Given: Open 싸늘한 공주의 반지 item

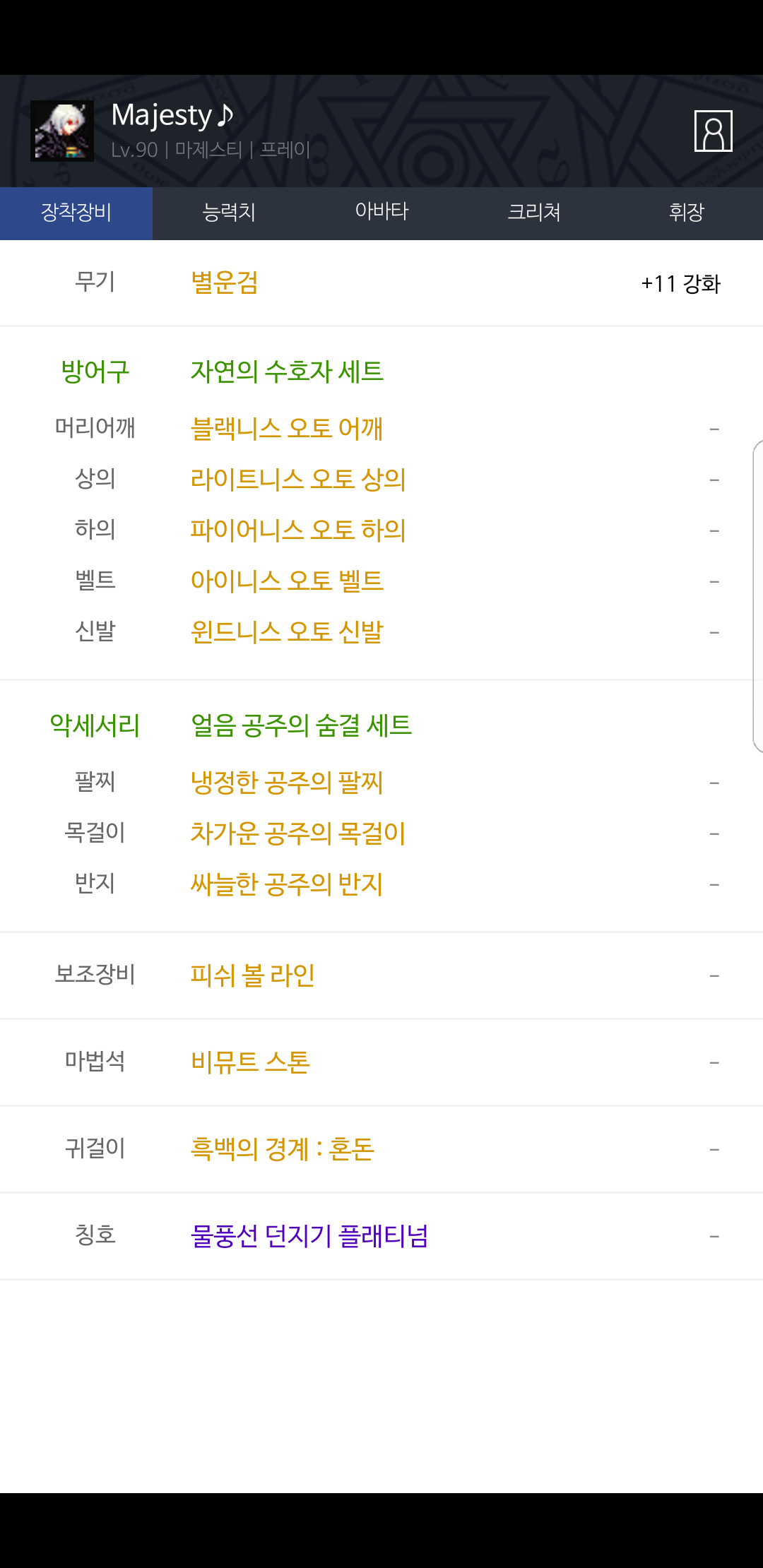Looking at the screenshot, I should 287,884.
